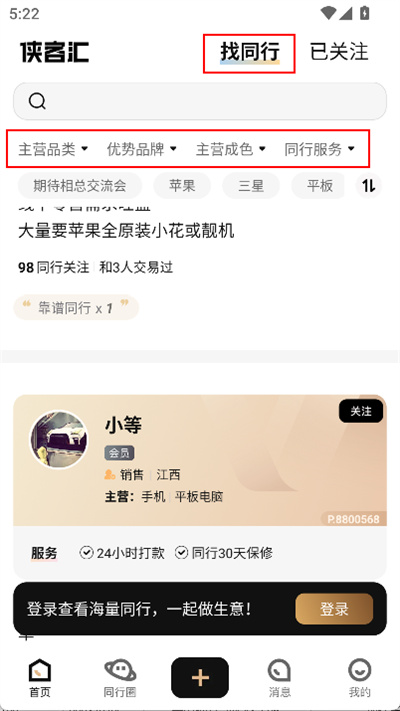Open the search box
The width and height of the screenshot is (400, 711).
200,101
